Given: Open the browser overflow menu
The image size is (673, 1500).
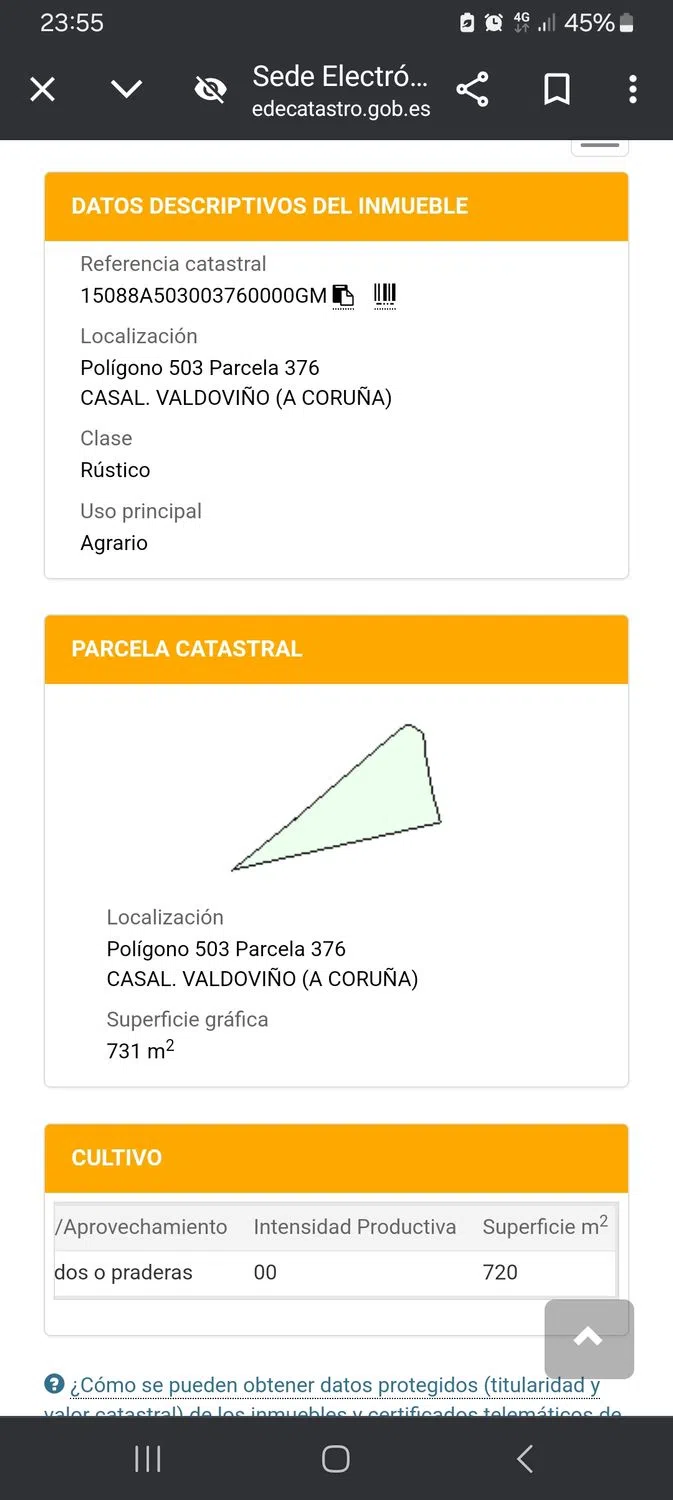Looking at the screenshot, I should [632, 90].
